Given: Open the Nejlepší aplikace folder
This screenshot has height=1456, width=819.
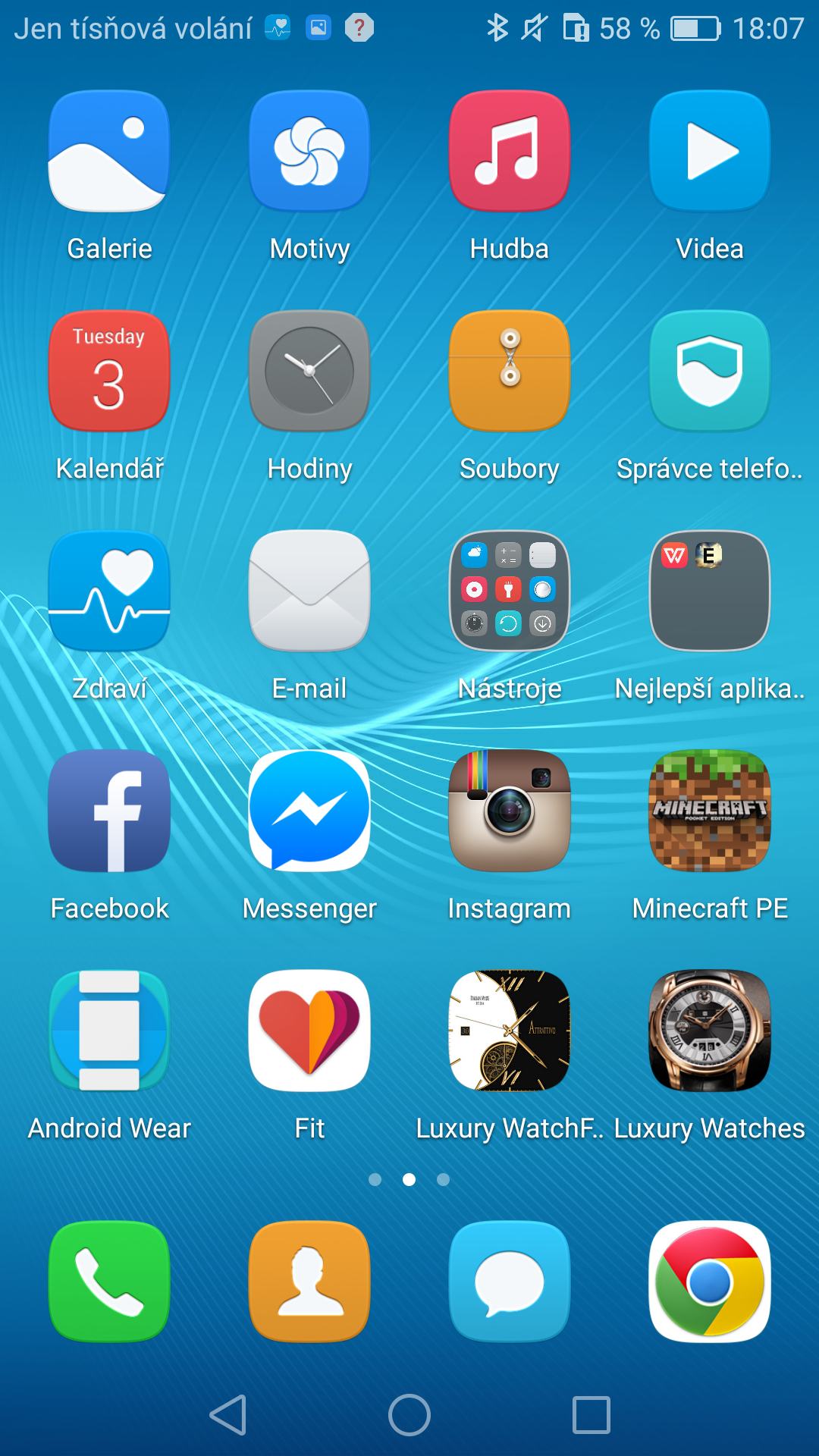Looking at the screenshot, I should [710, 591].
